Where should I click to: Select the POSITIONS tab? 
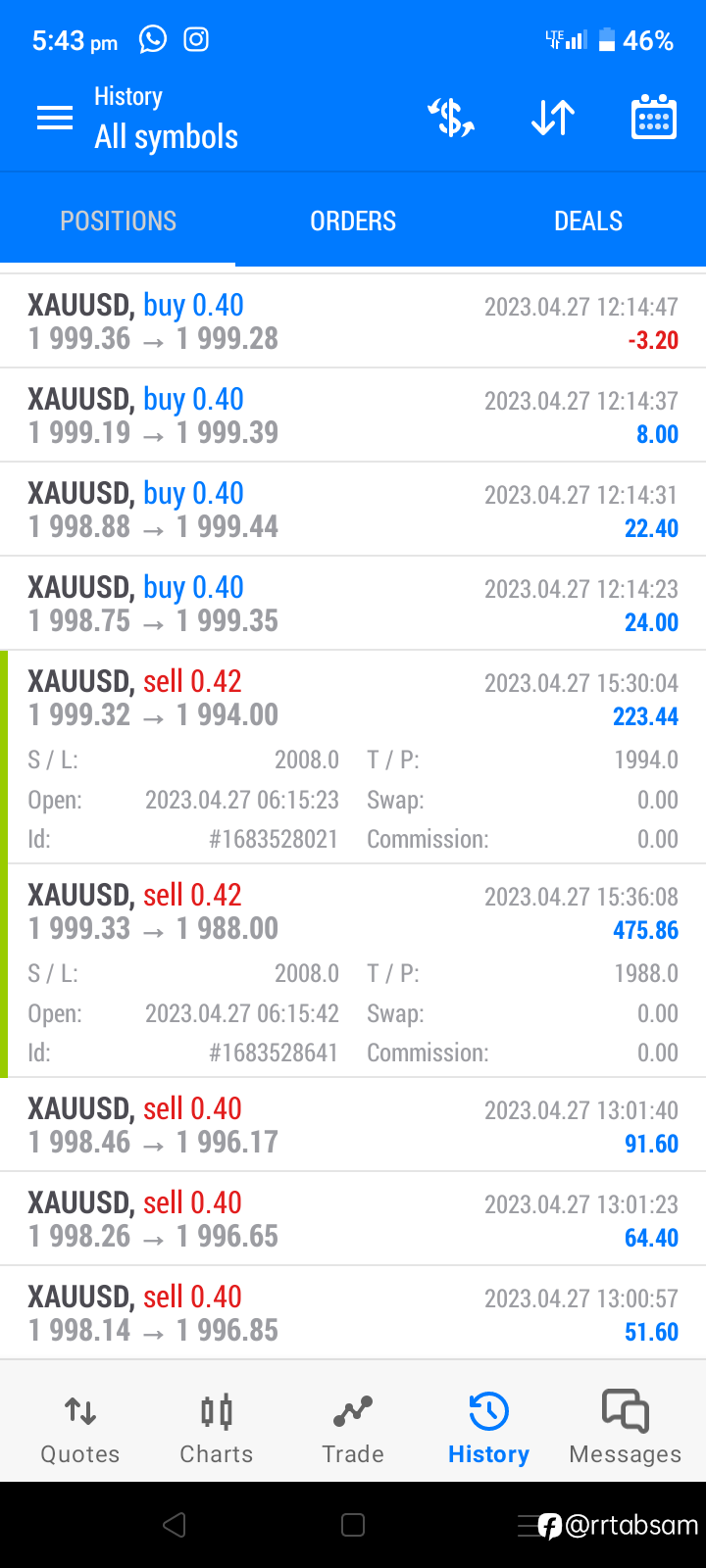[118, 220]
